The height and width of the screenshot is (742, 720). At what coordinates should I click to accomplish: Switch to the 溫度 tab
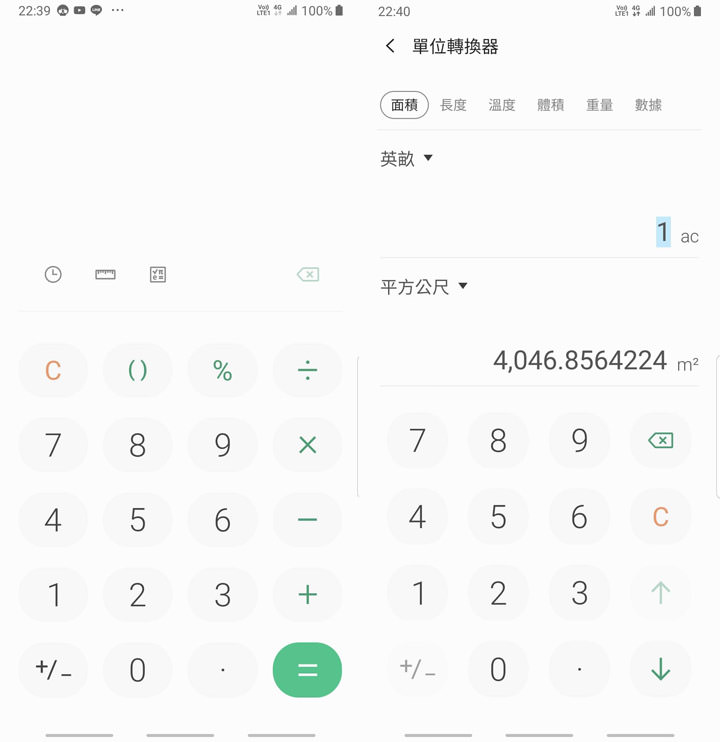502,104
